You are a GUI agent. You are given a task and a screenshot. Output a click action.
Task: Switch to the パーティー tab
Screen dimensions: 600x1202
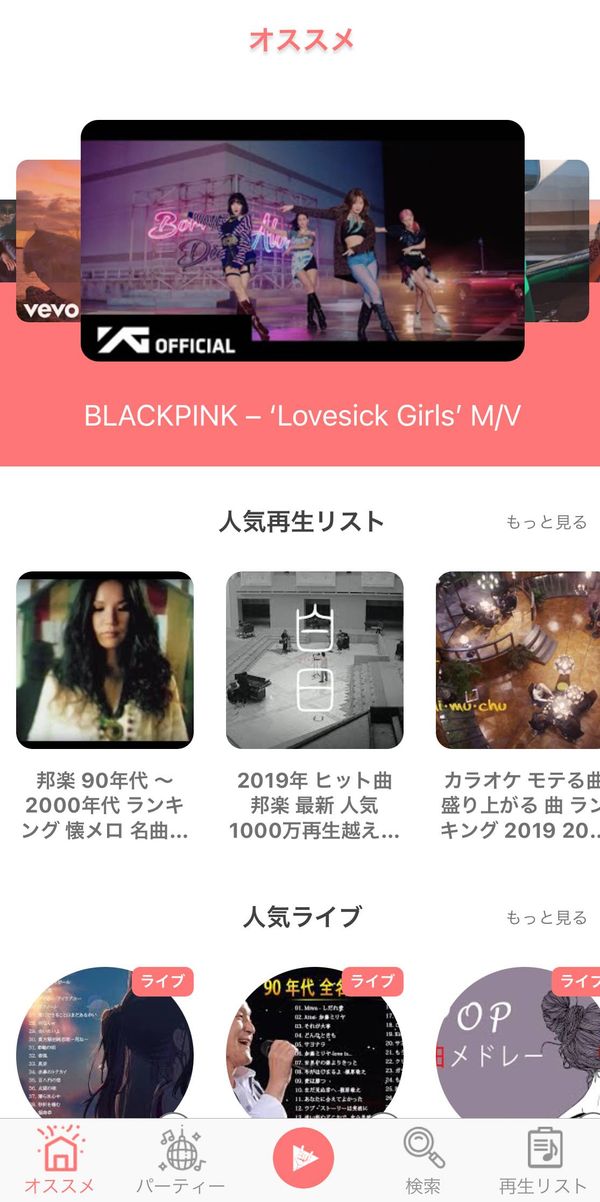(x=181, y=1160)
